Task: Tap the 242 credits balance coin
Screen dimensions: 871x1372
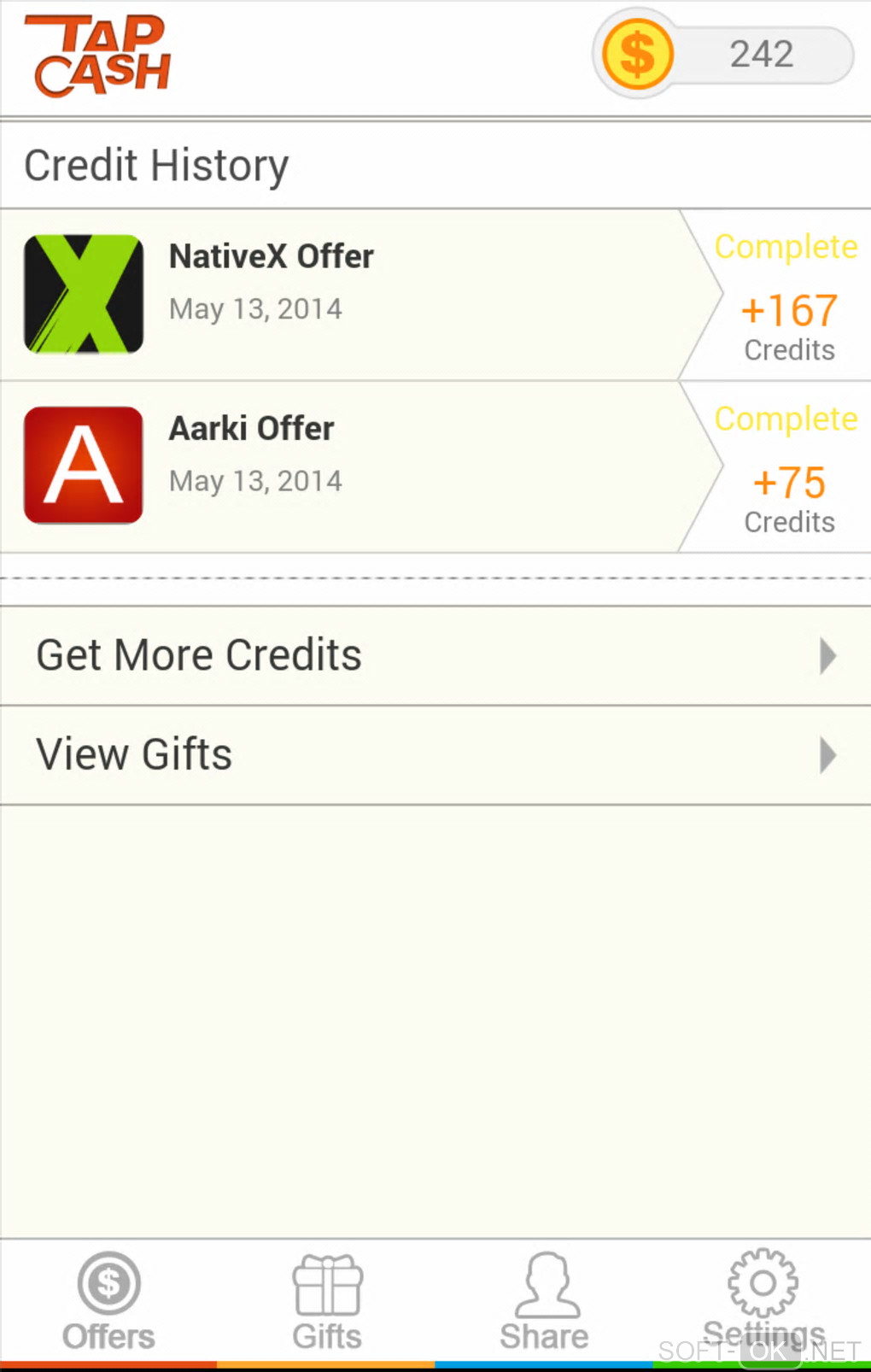Action: click(638, 55)
